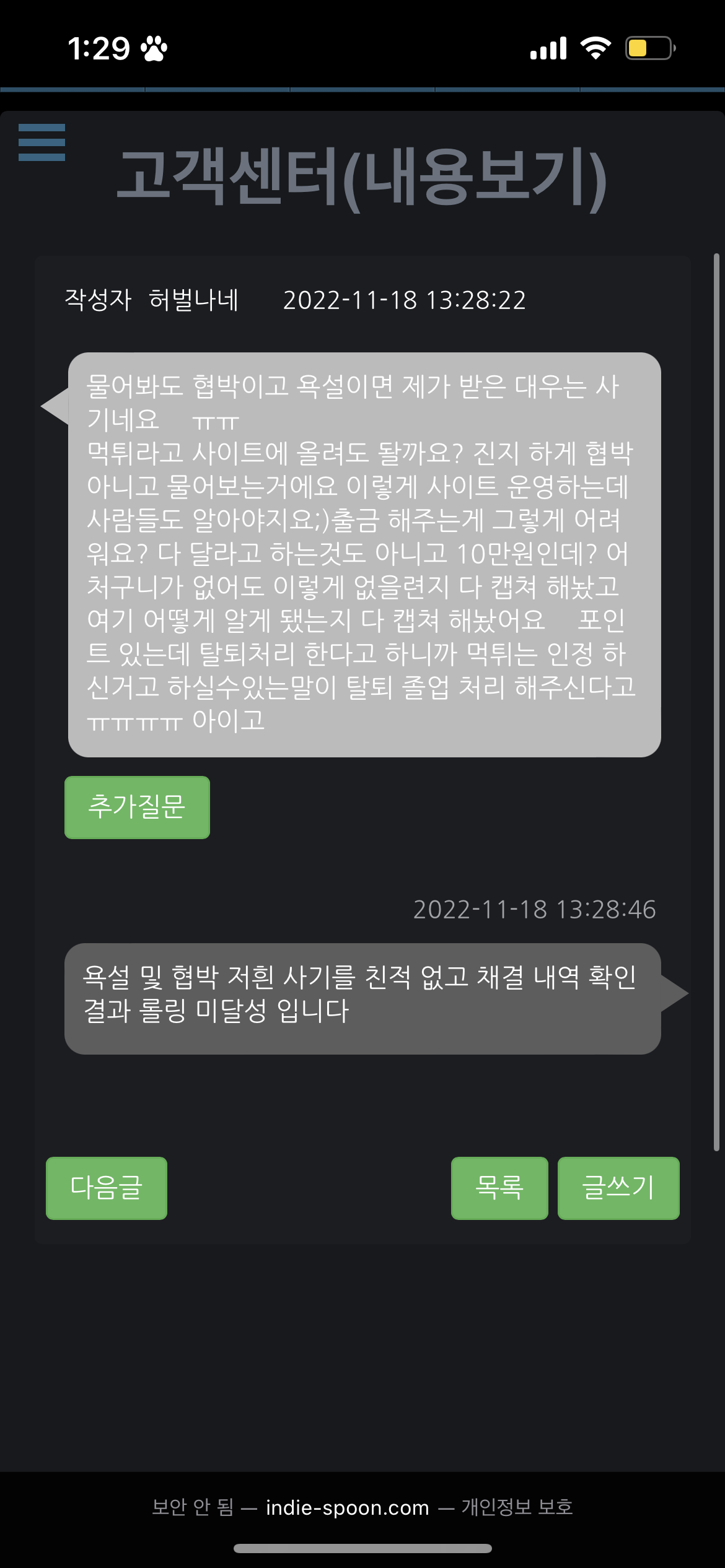Go to the next post with 다음글
Screen dimensions: 725x1568
[107, 1188]
